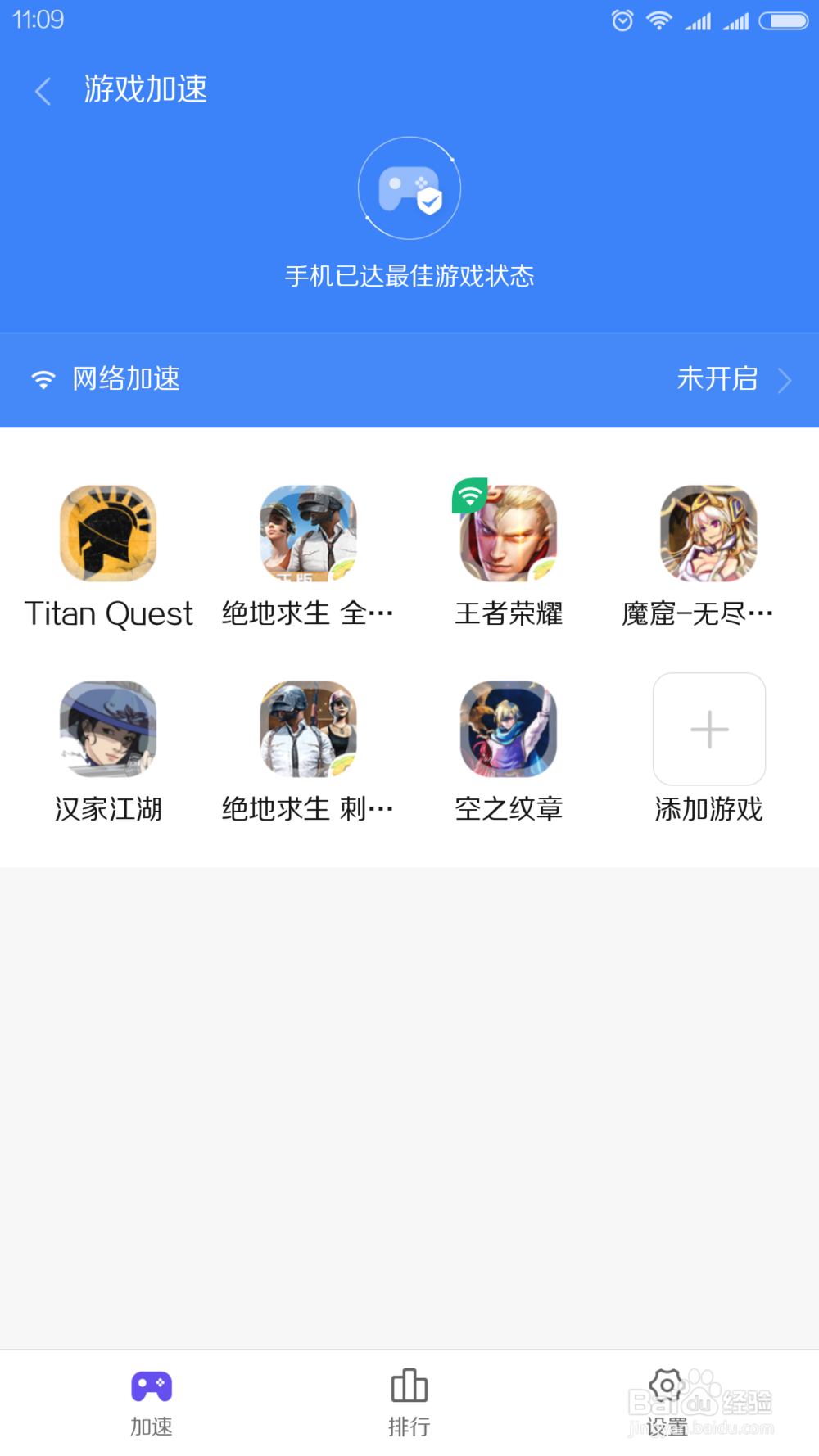Click the 未开启 status text
Viewport: 819px width, 1456px height.
[x=718, y=379]
